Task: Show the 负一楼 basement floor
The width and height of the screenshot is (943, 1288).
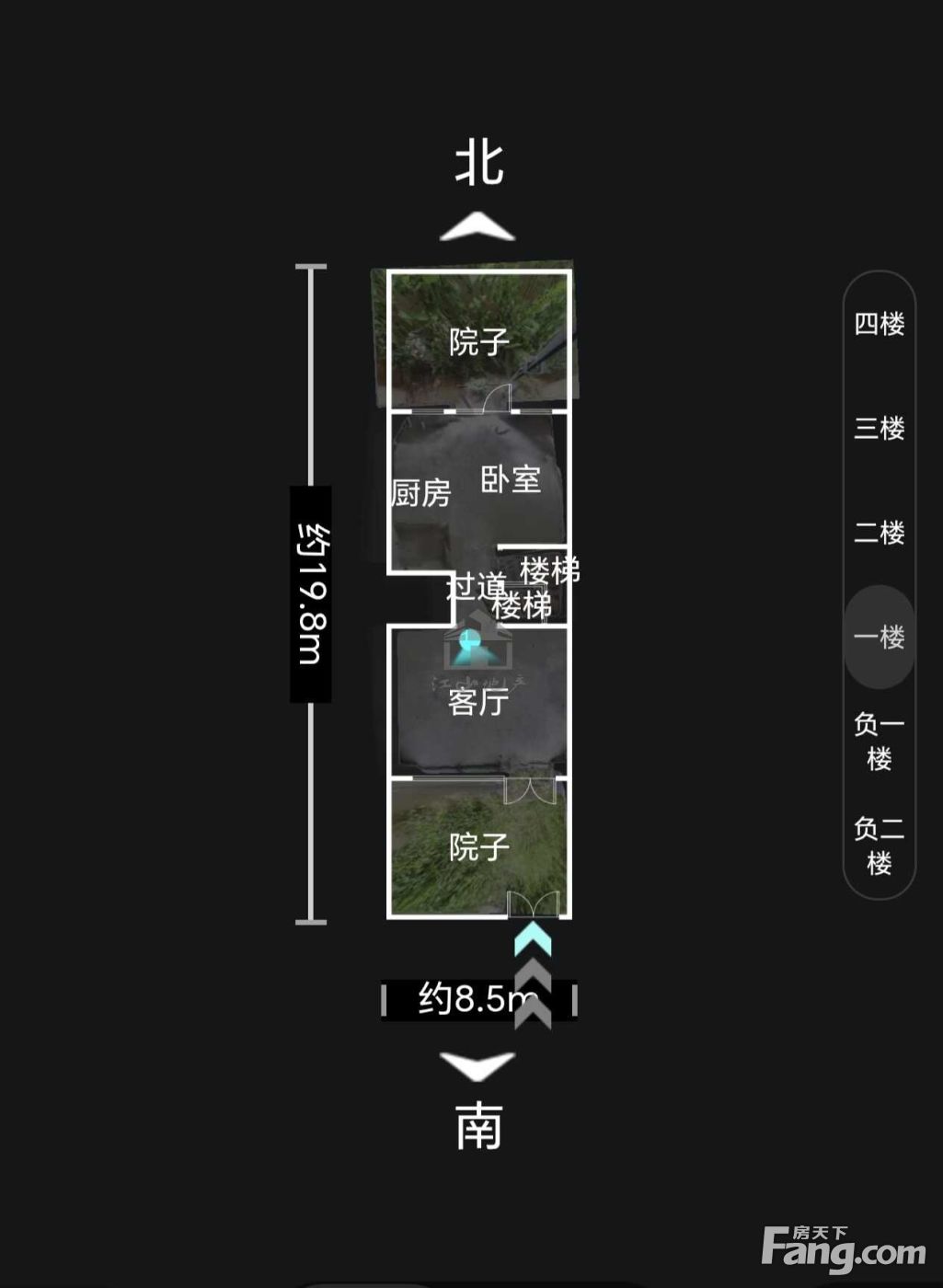Action: coord(880,742)
